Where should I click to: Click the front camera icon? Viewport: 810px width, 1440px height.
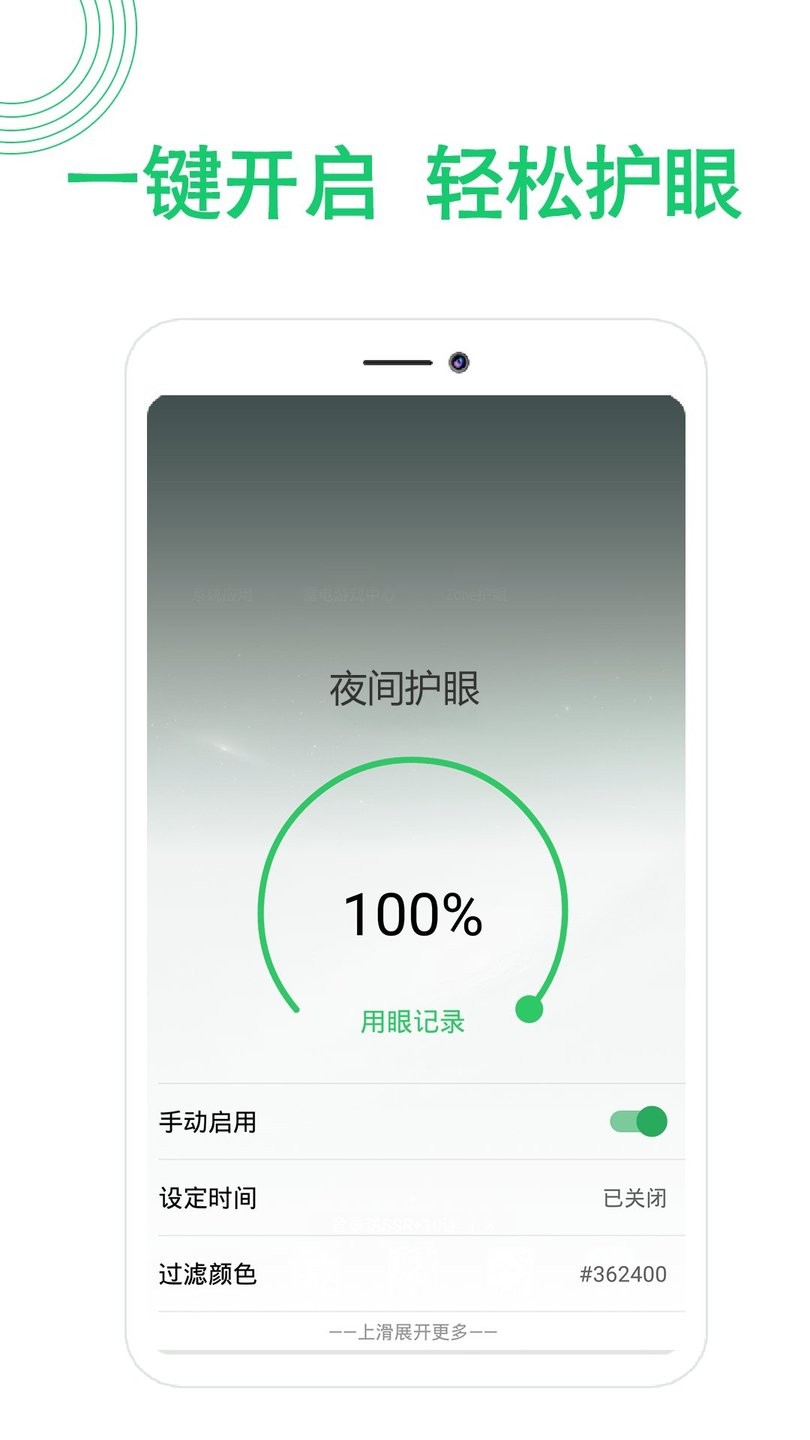(459, 363)
